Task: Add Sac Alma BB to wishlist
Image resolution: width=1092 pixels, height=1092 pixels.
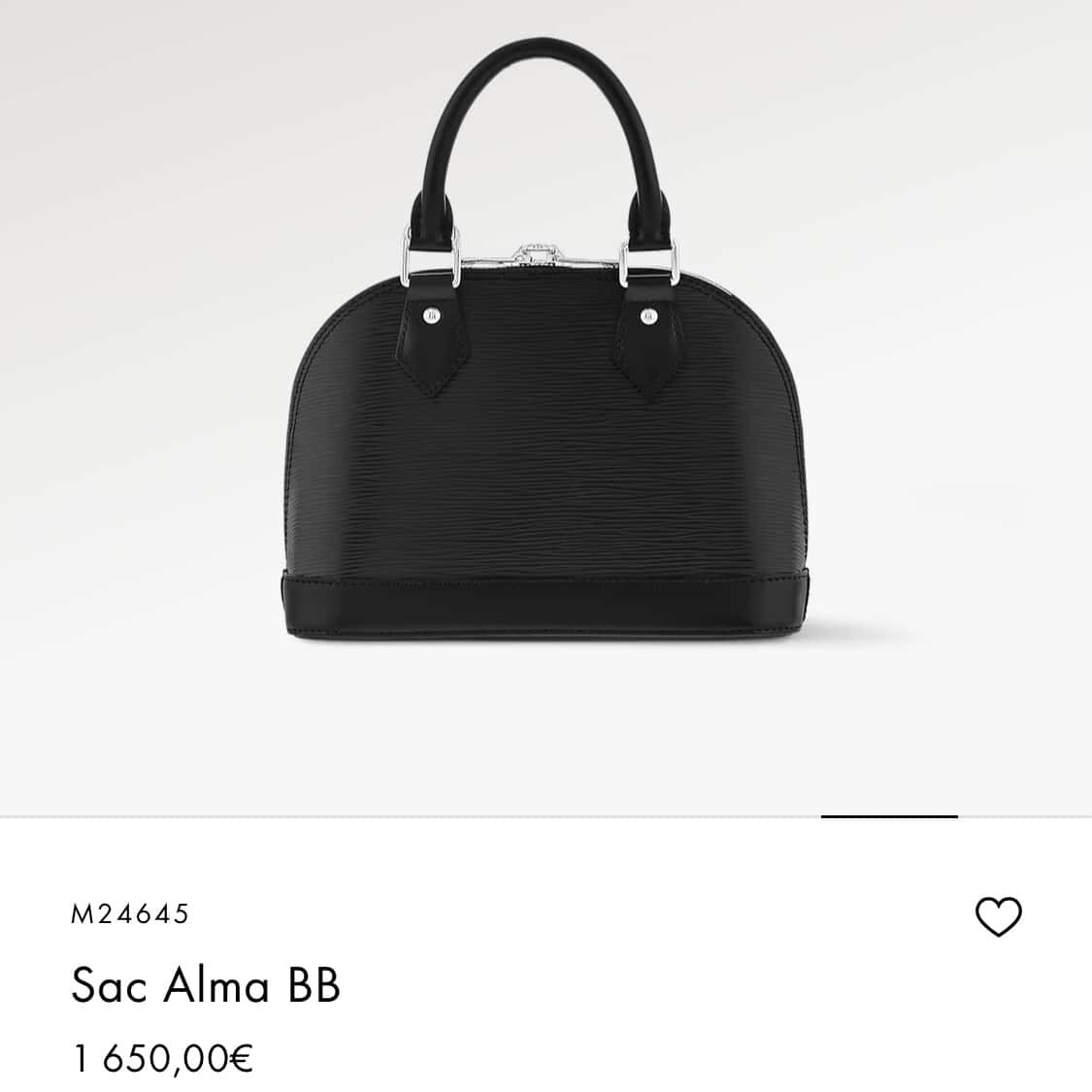Action: [x=998, y=916]
